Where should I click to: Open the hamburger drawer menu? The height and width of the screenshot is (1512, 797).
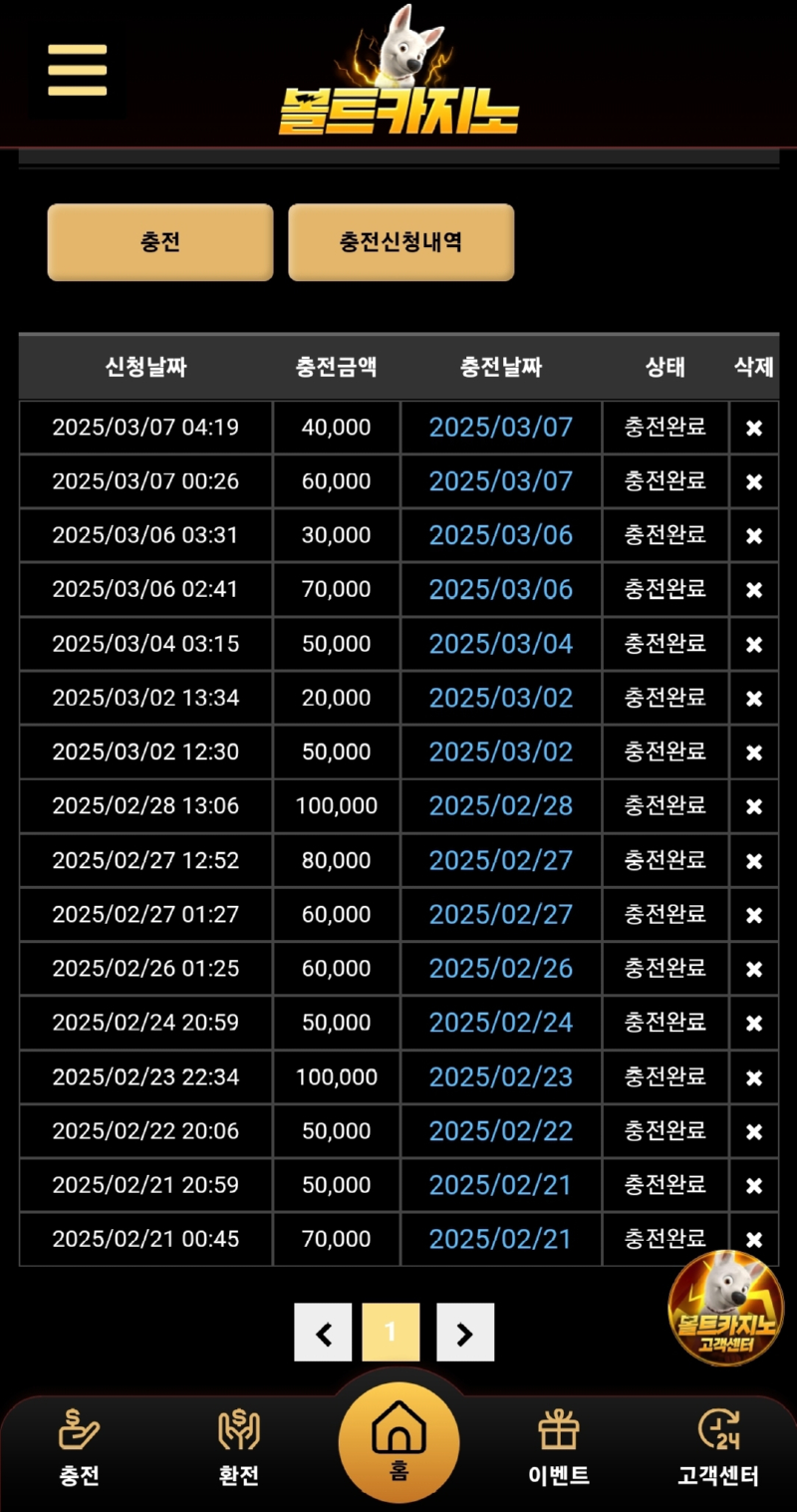[x=77, y=70]
